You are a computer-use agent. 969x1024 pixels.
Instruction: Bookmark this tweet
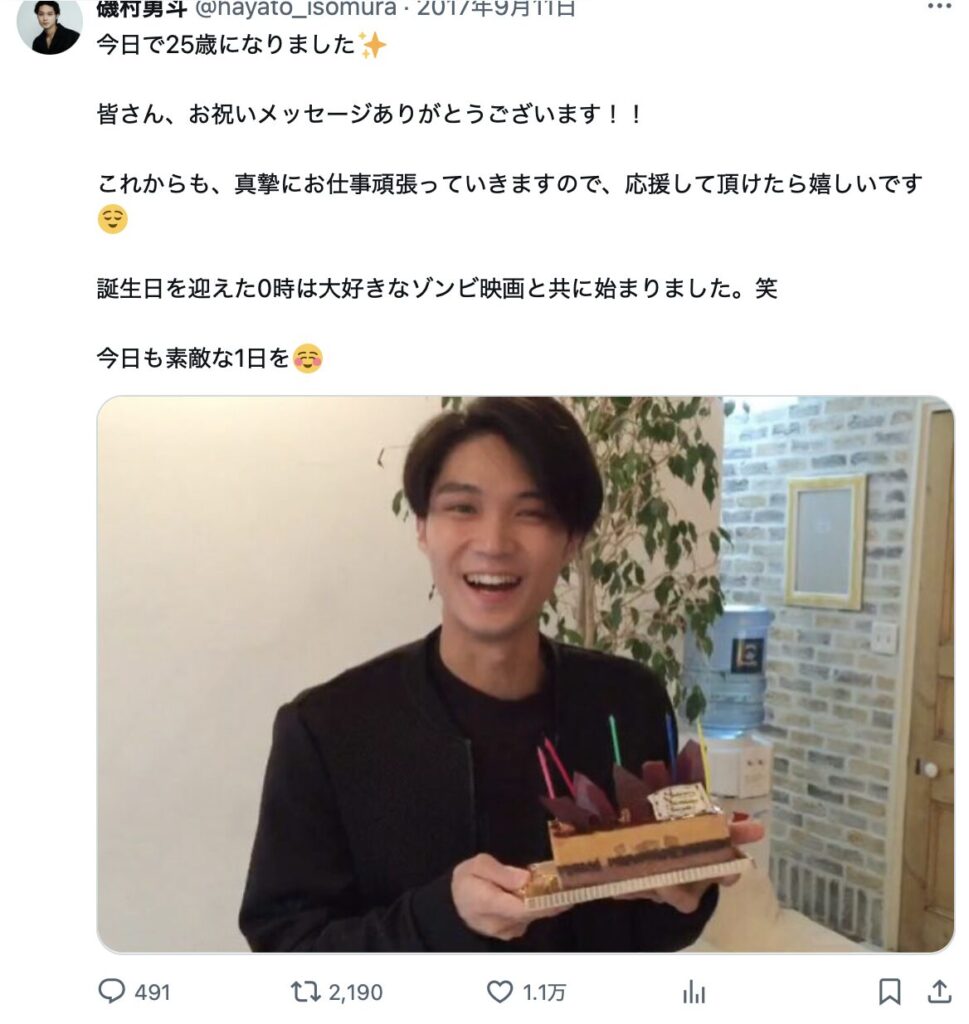click(x=889, y=991)
